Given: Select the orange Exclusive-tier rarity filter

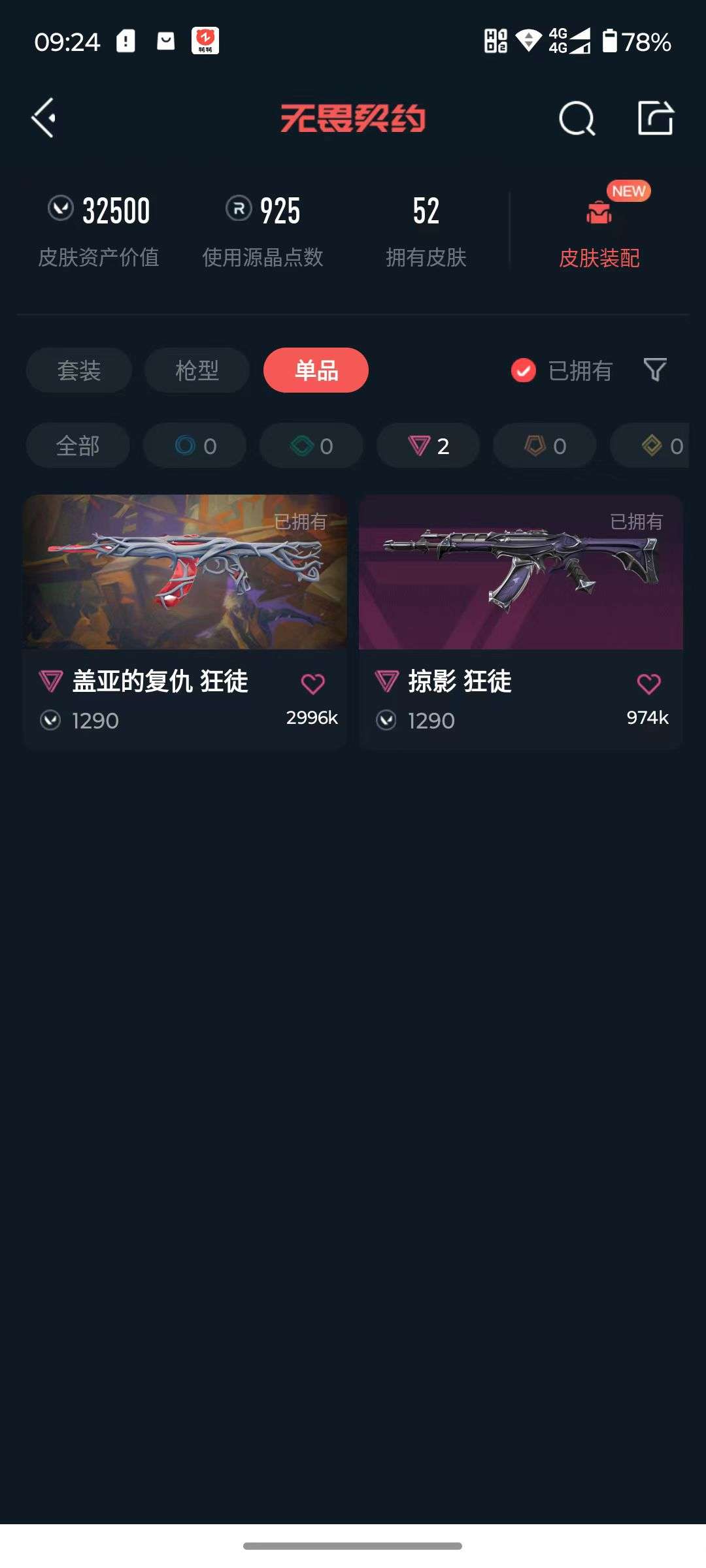Looking at the screenshot, I should pos(543,446).
